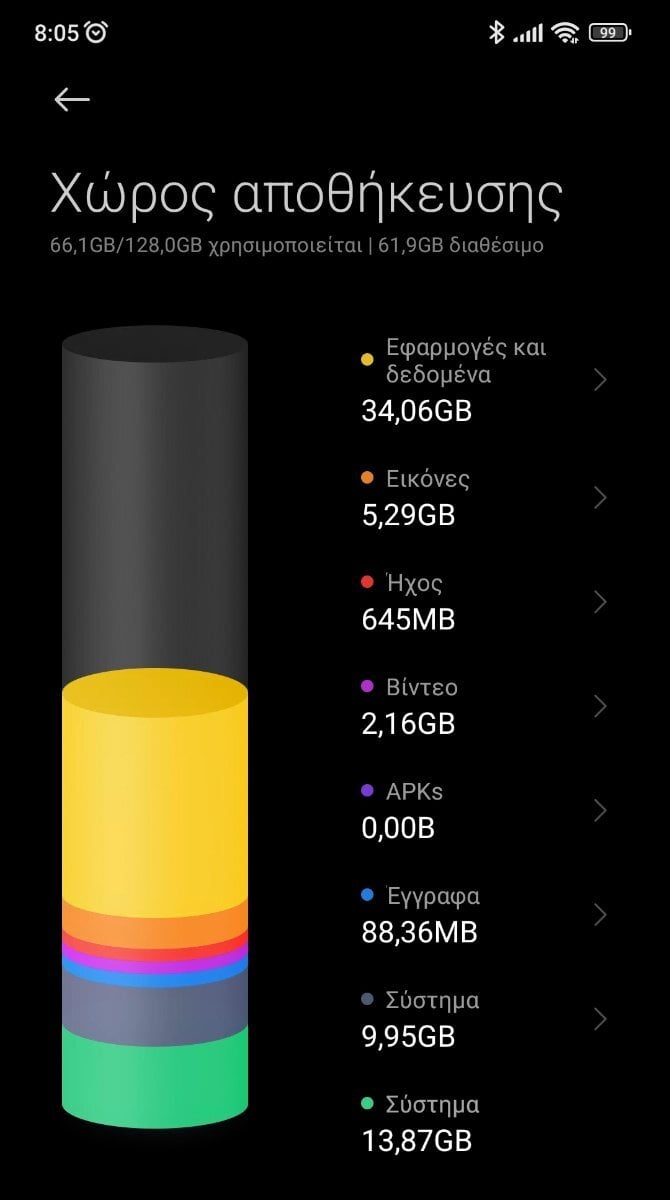Go back using the arrow
Screen dimensions: 670x1200
[x=72, y=99]
